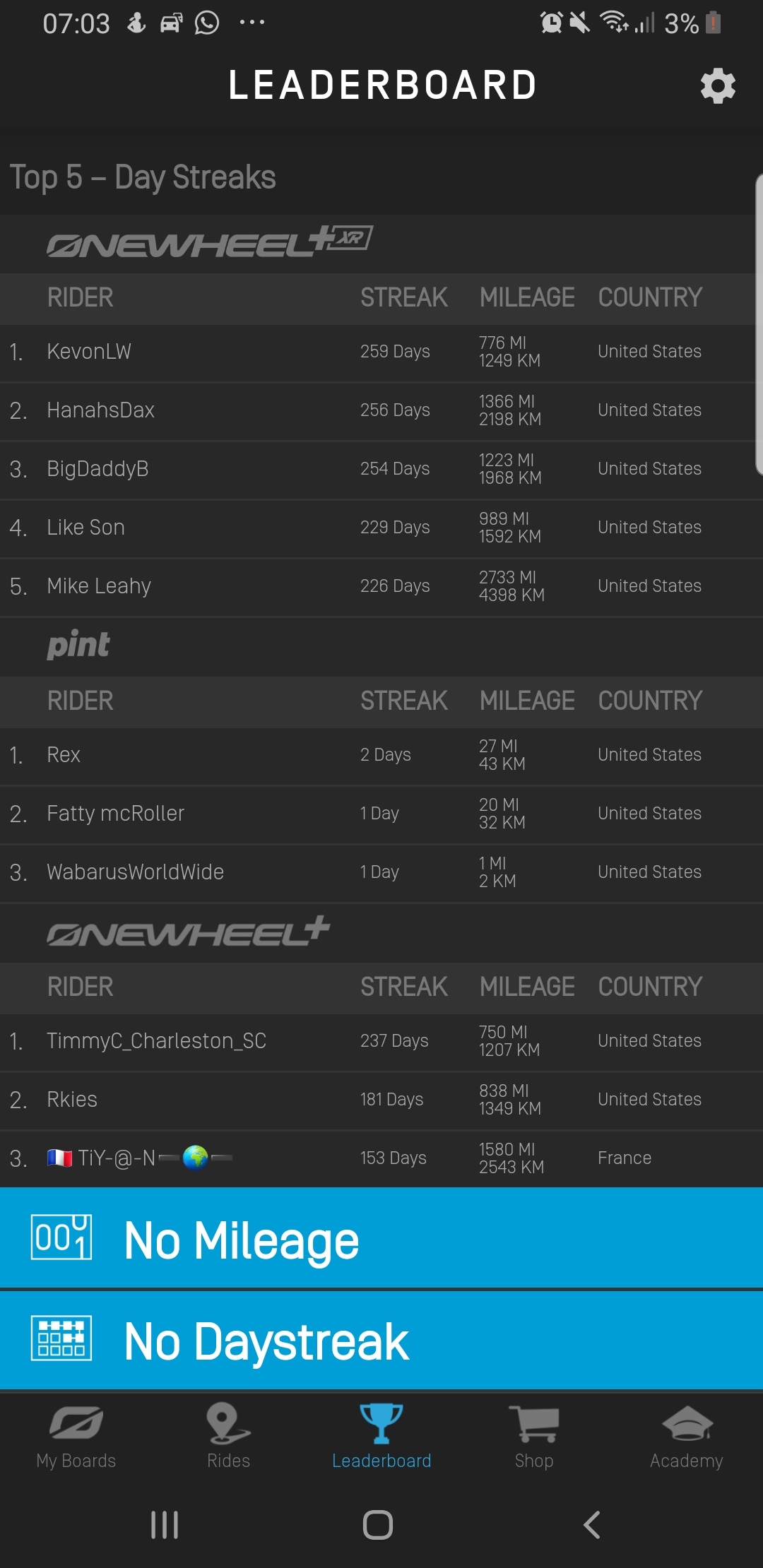Viewport: 763px width, 1568px height.
Task: Switch to the Rides tab
Action: [x=227, y=1441]
